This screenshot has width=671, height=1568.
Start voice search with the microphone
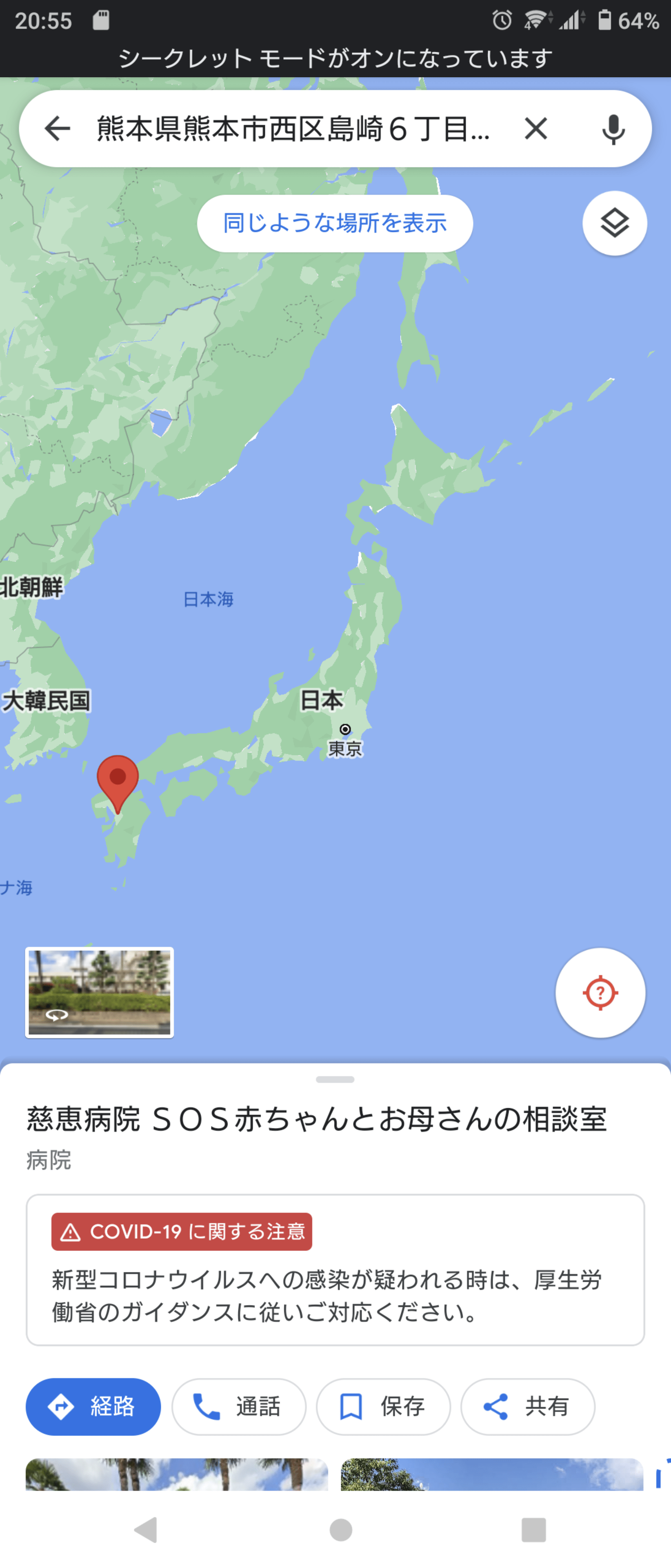coord(613,129)
